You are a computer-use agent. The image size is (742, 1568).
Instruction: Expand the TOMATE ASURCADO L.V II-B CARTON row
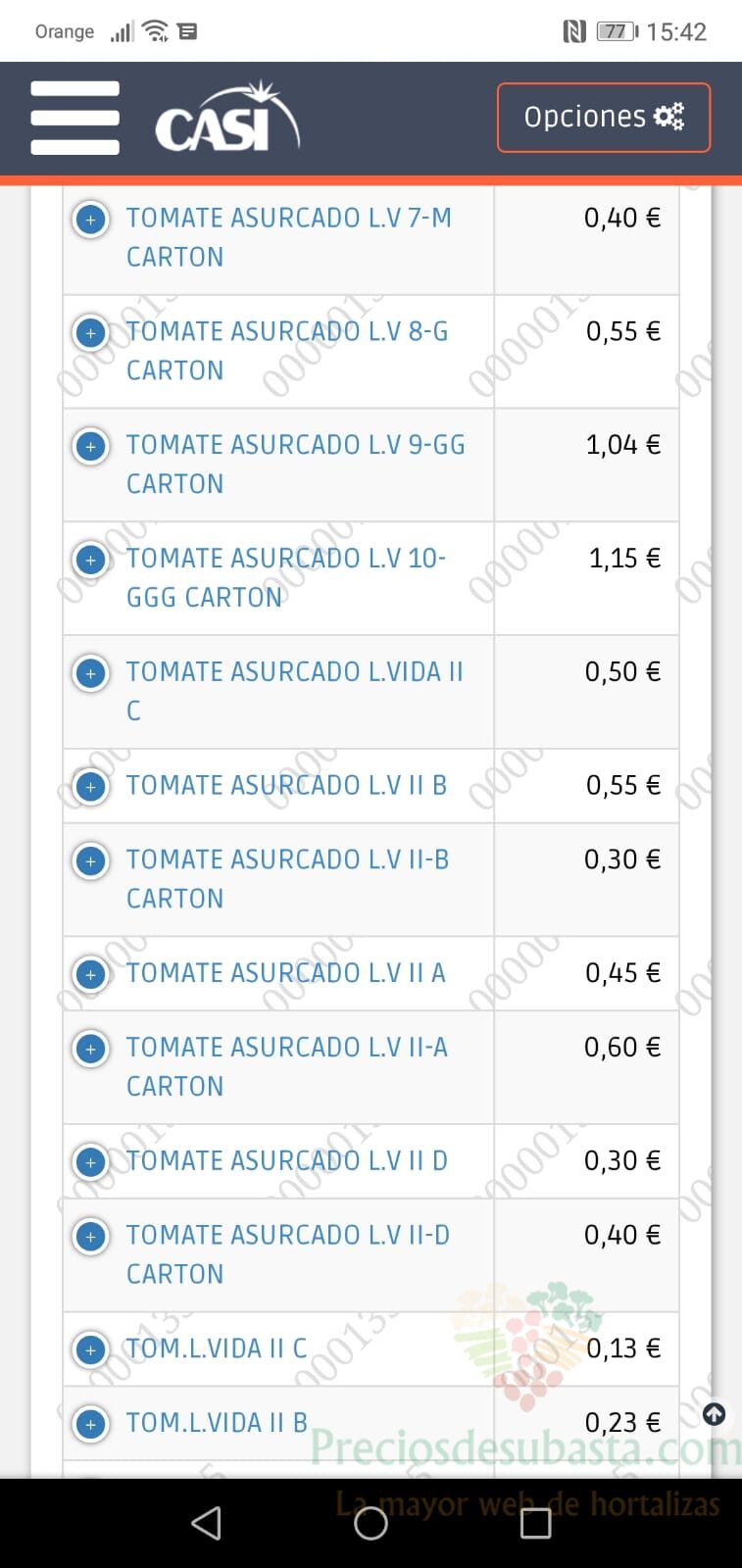[x=90, y=861]
